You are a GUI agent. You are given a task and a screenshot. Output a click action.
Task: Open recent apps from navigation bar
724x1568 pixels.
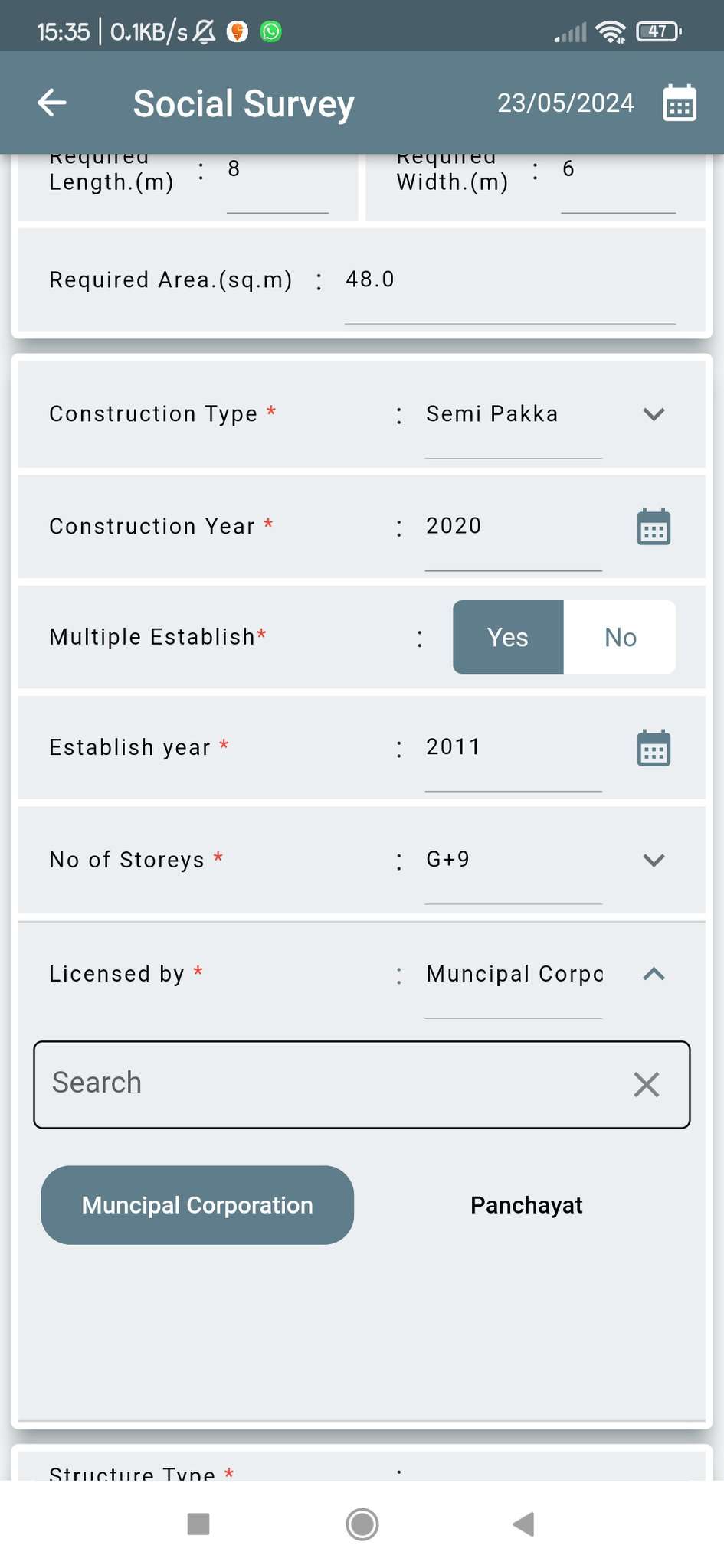point(198,1524)
